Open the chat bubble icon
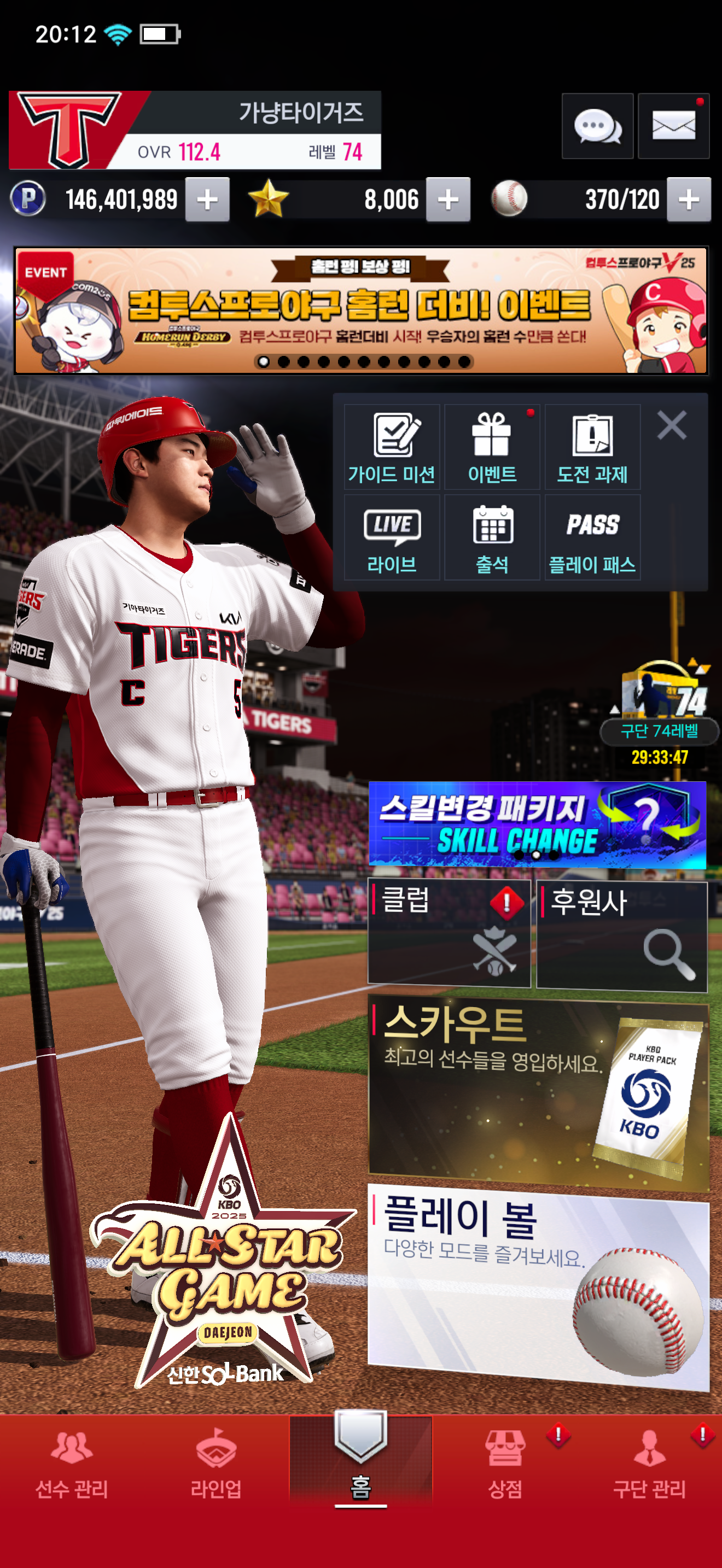This screenshot has width=722, height=1568. [x=597, y=126]
